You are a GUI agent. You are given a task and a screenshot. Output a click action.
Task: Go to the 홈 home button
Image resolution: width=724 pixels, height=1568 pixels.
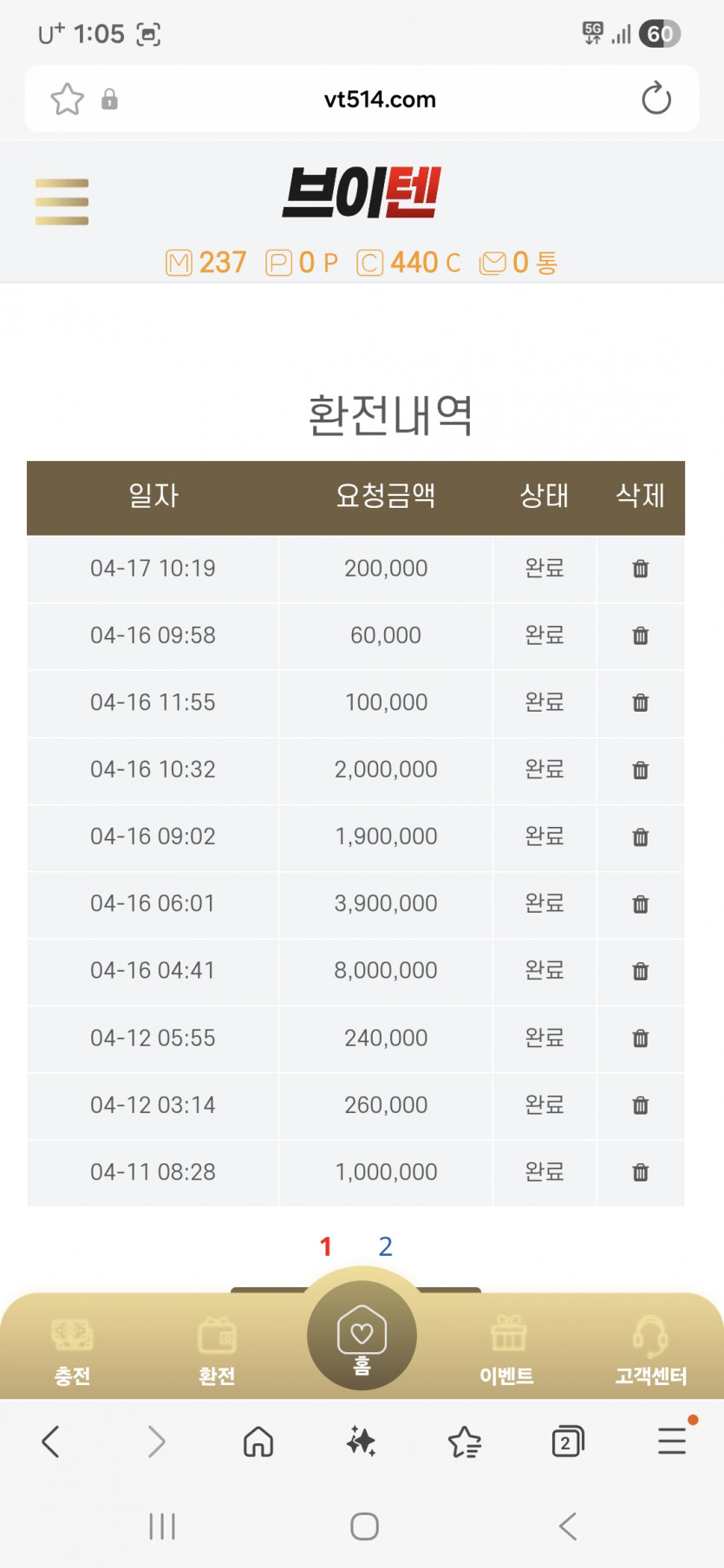click(362, 1337)
